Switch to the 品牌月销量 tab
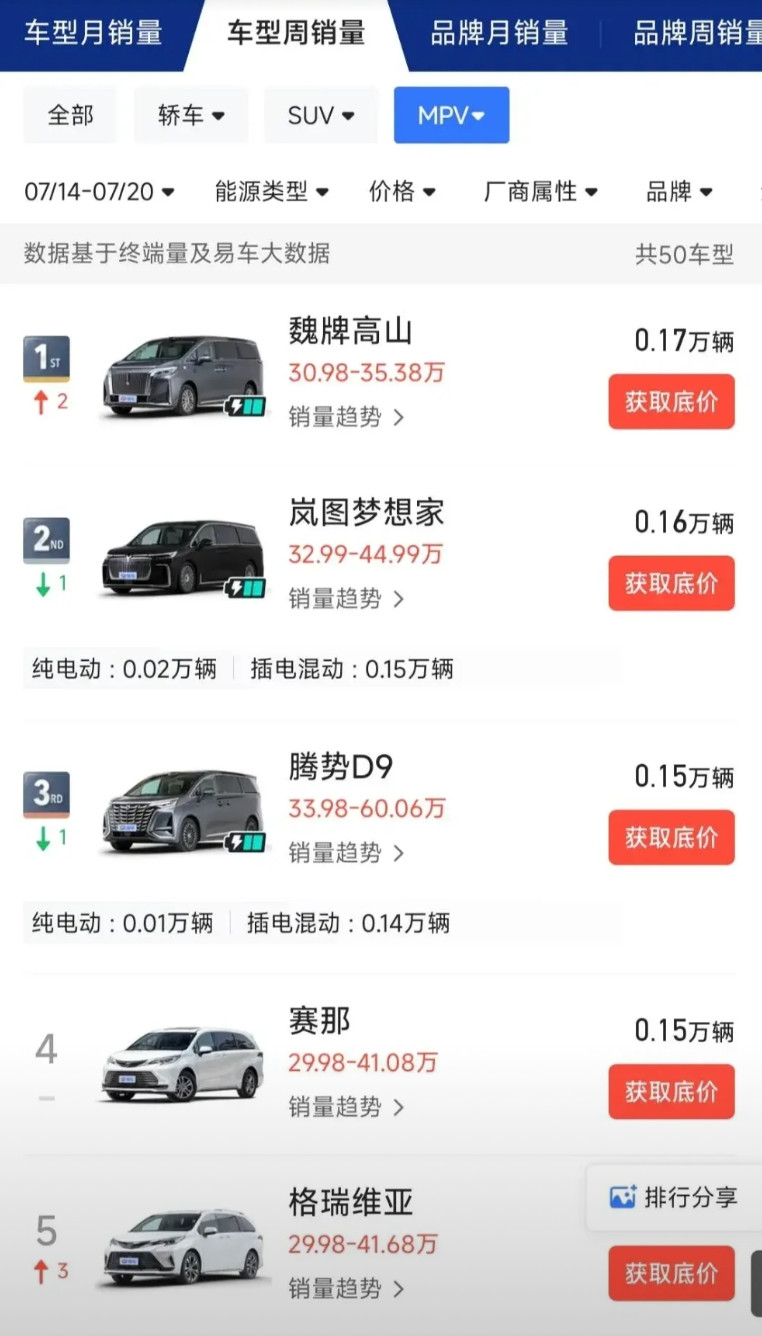Image resolution: width=762 pixels, height=1336 pixels. pos(499,33)
